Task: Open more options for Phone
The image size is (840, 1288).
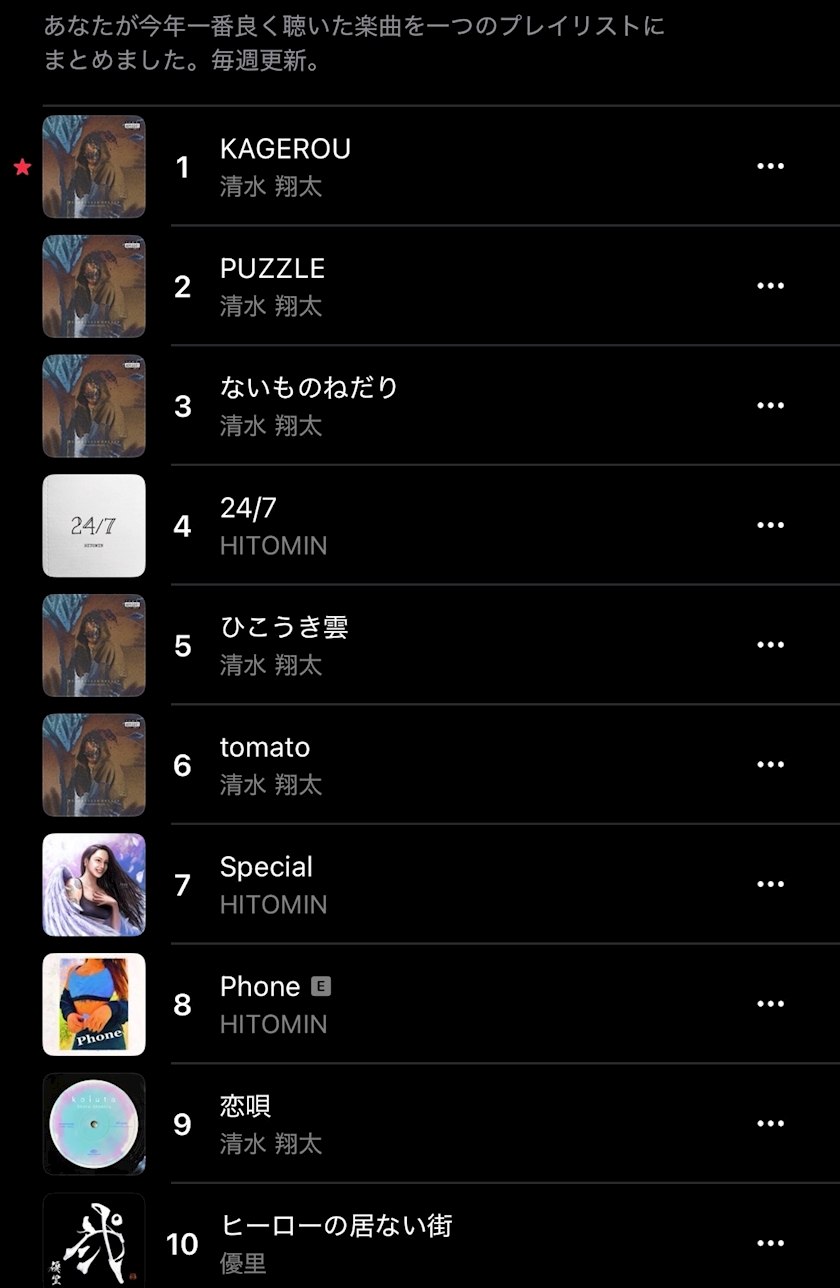Action: 770,1004
